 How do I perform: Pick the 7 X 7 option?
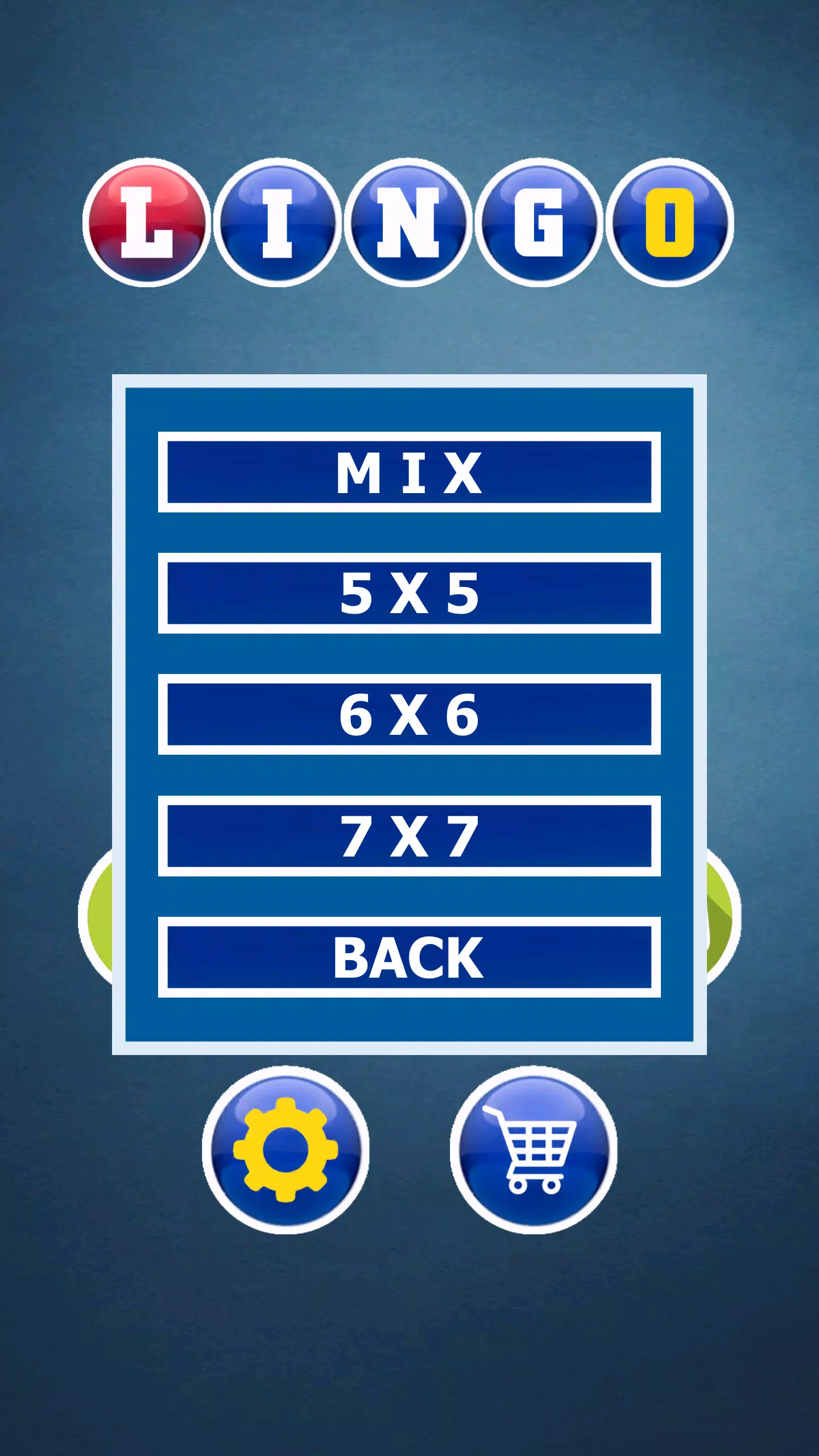pyautogui.click(x=409, y=835)
